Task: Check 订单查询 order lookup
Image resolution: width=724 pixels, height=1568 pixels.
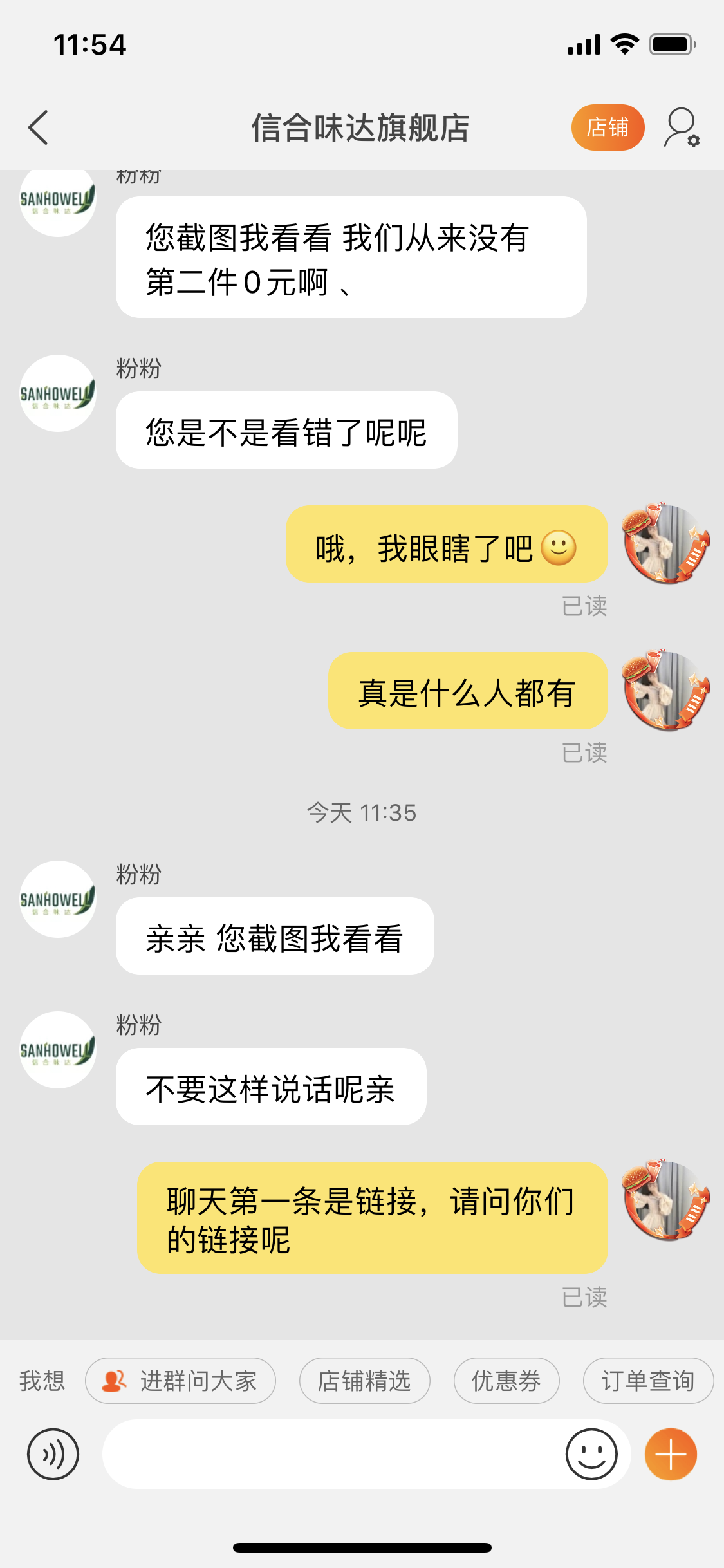Action: pyautogui.click(x=647, y=1381)
